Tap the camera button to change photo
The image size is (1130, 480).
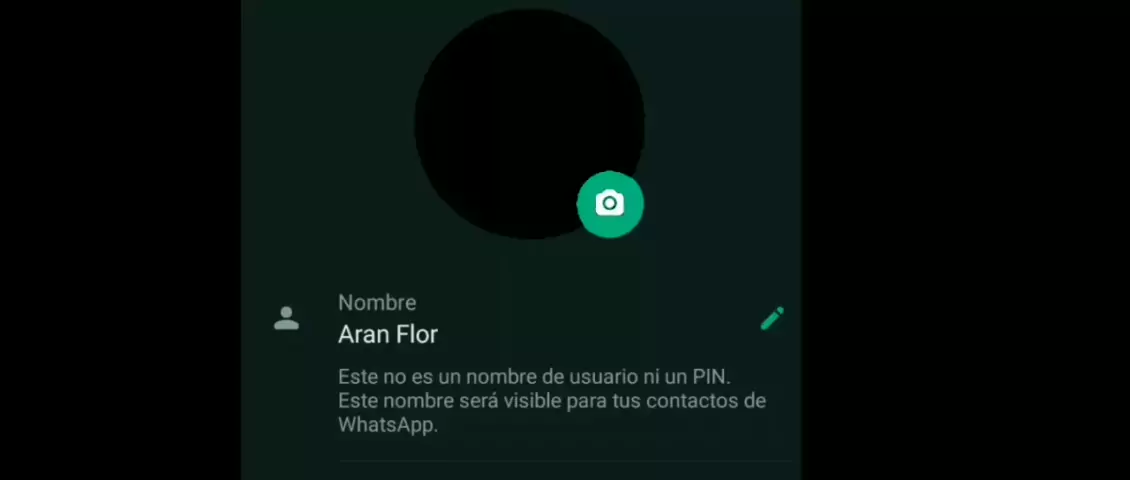point(610,204)
